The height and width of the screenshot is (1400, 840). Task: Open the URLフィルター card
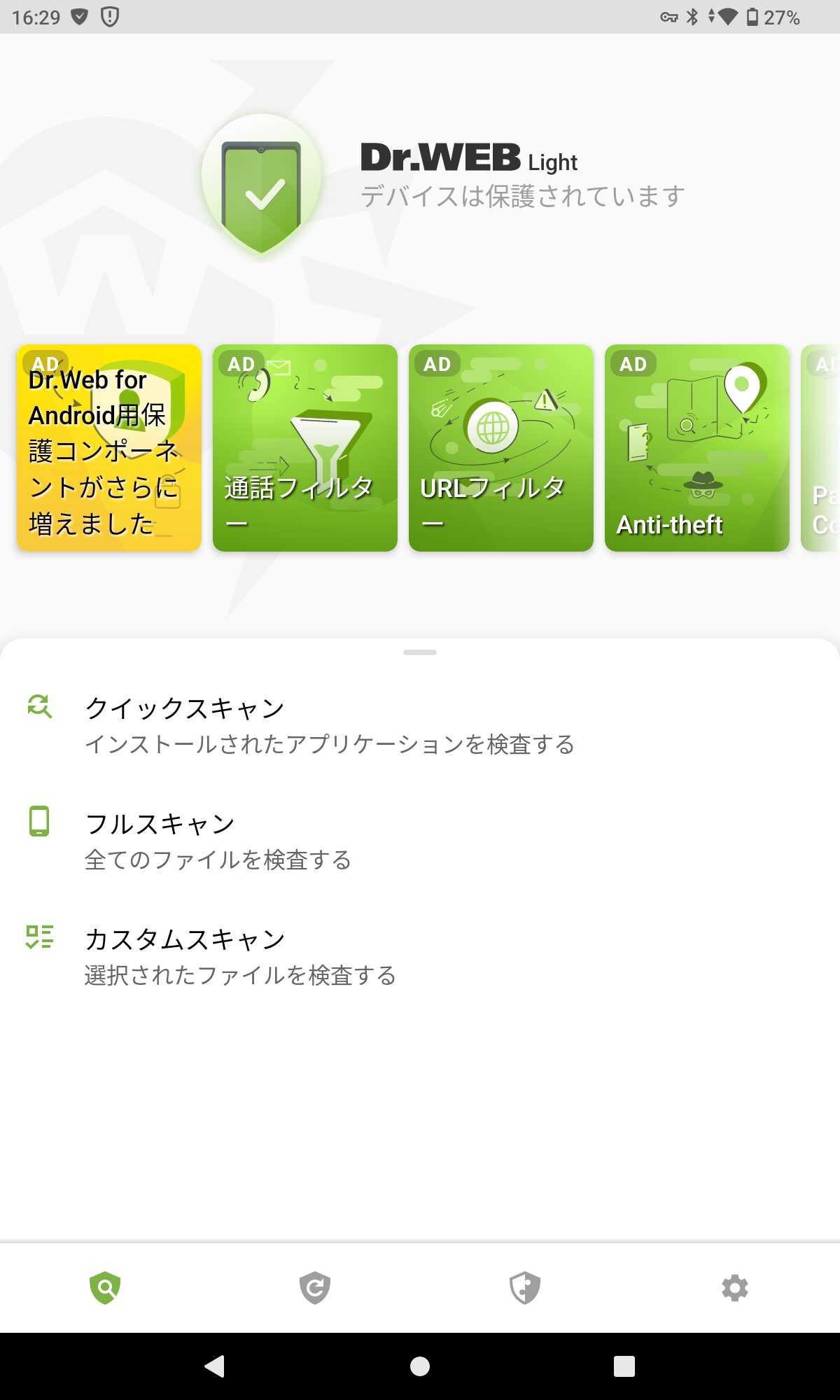click(x=501, y=448)
